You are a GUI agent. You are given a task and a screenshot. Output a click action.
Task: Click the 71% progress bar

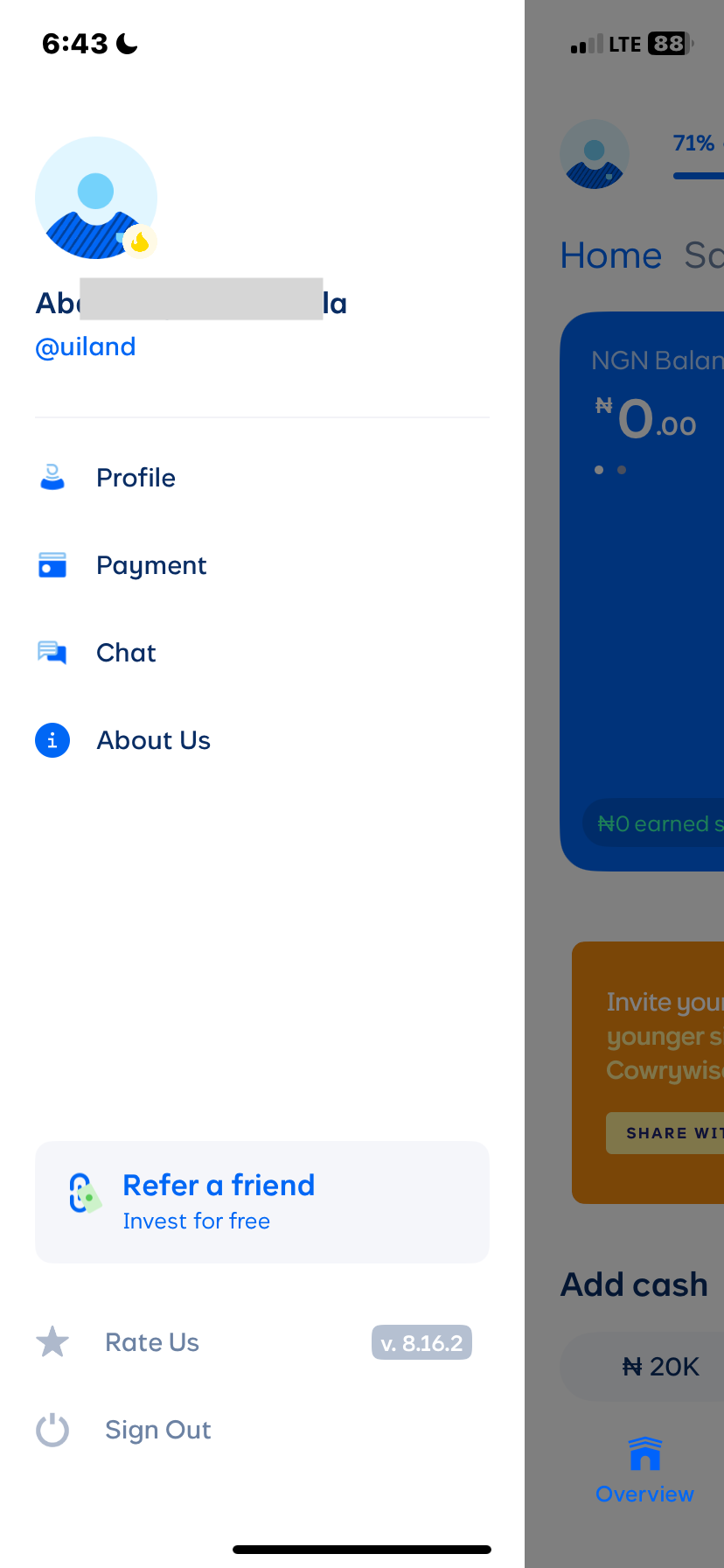698,177
